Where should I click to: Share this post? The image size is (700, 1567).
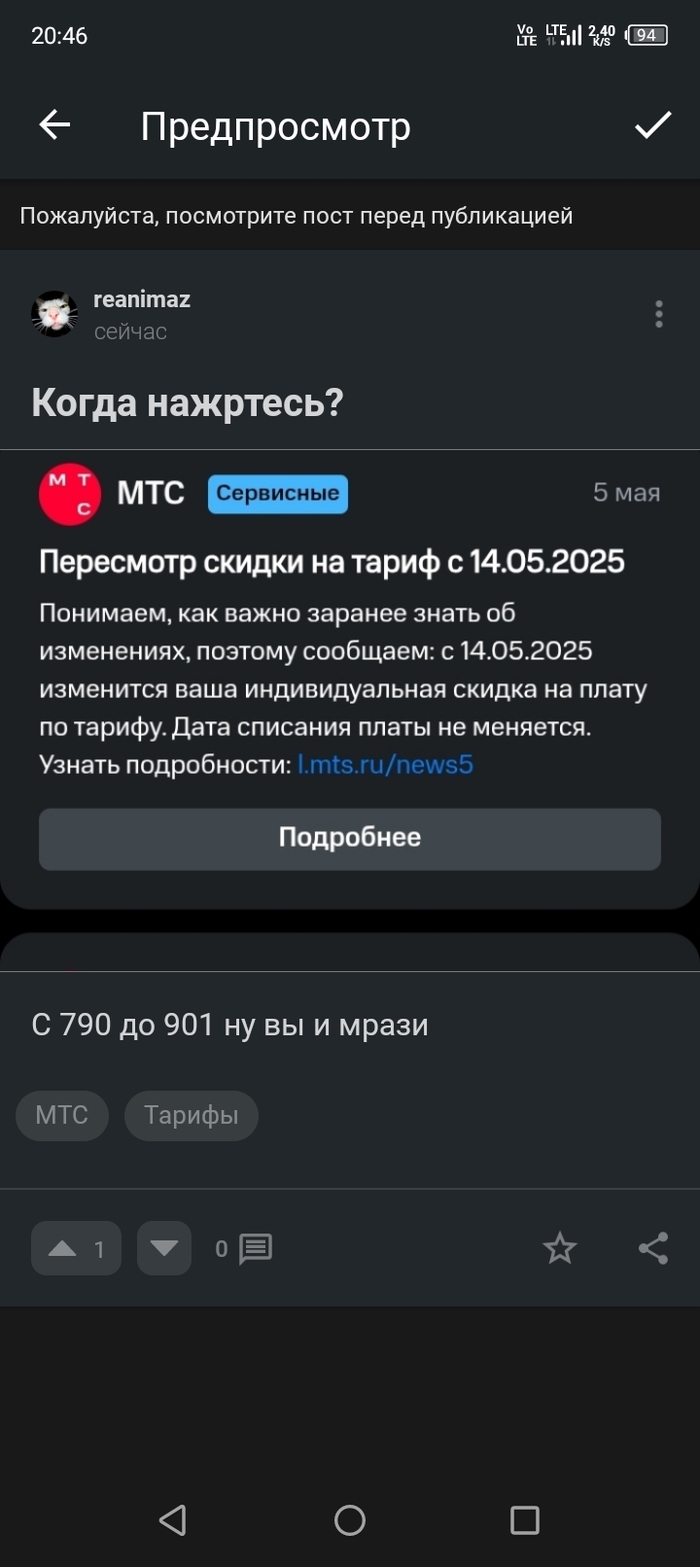(653, 1248)
